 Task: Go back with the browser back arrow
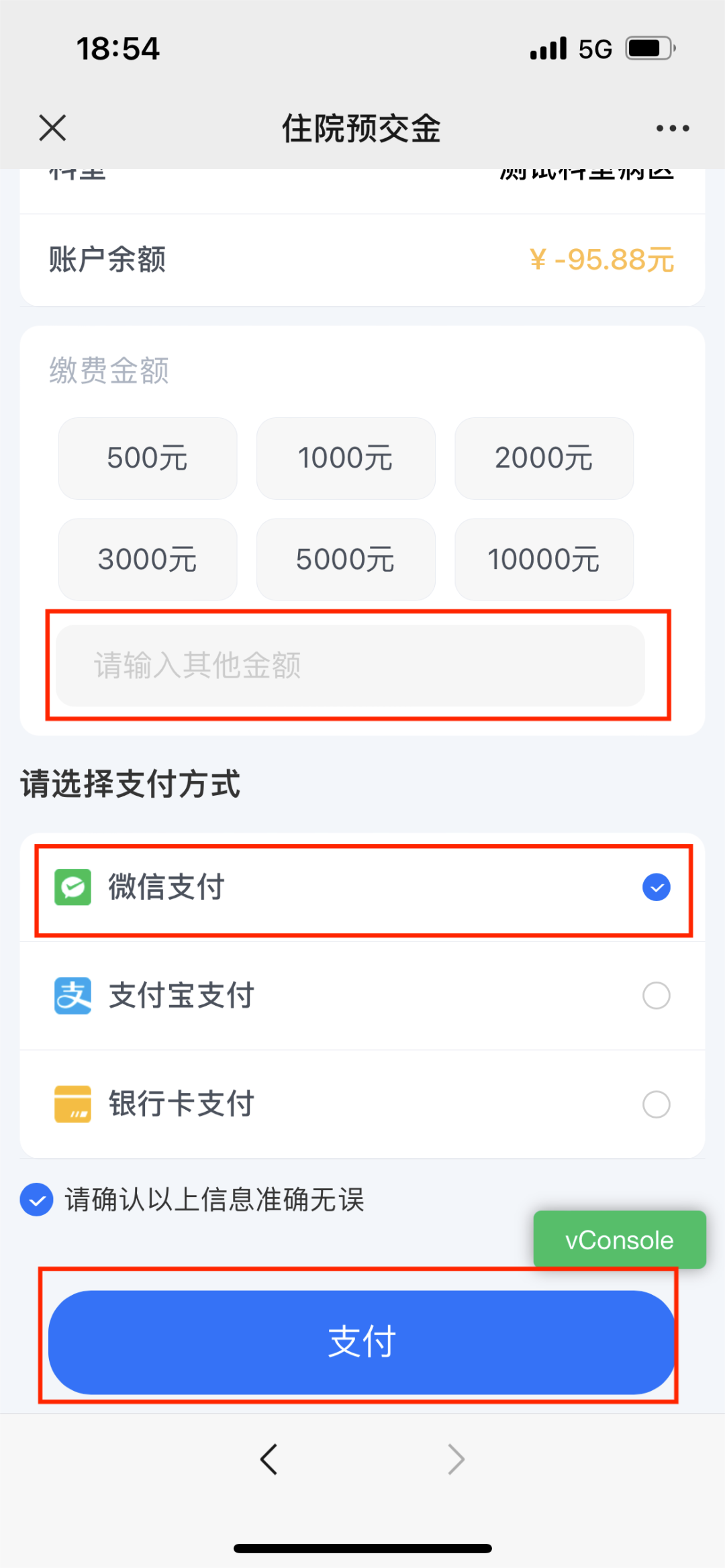(x=269, y=1459)
